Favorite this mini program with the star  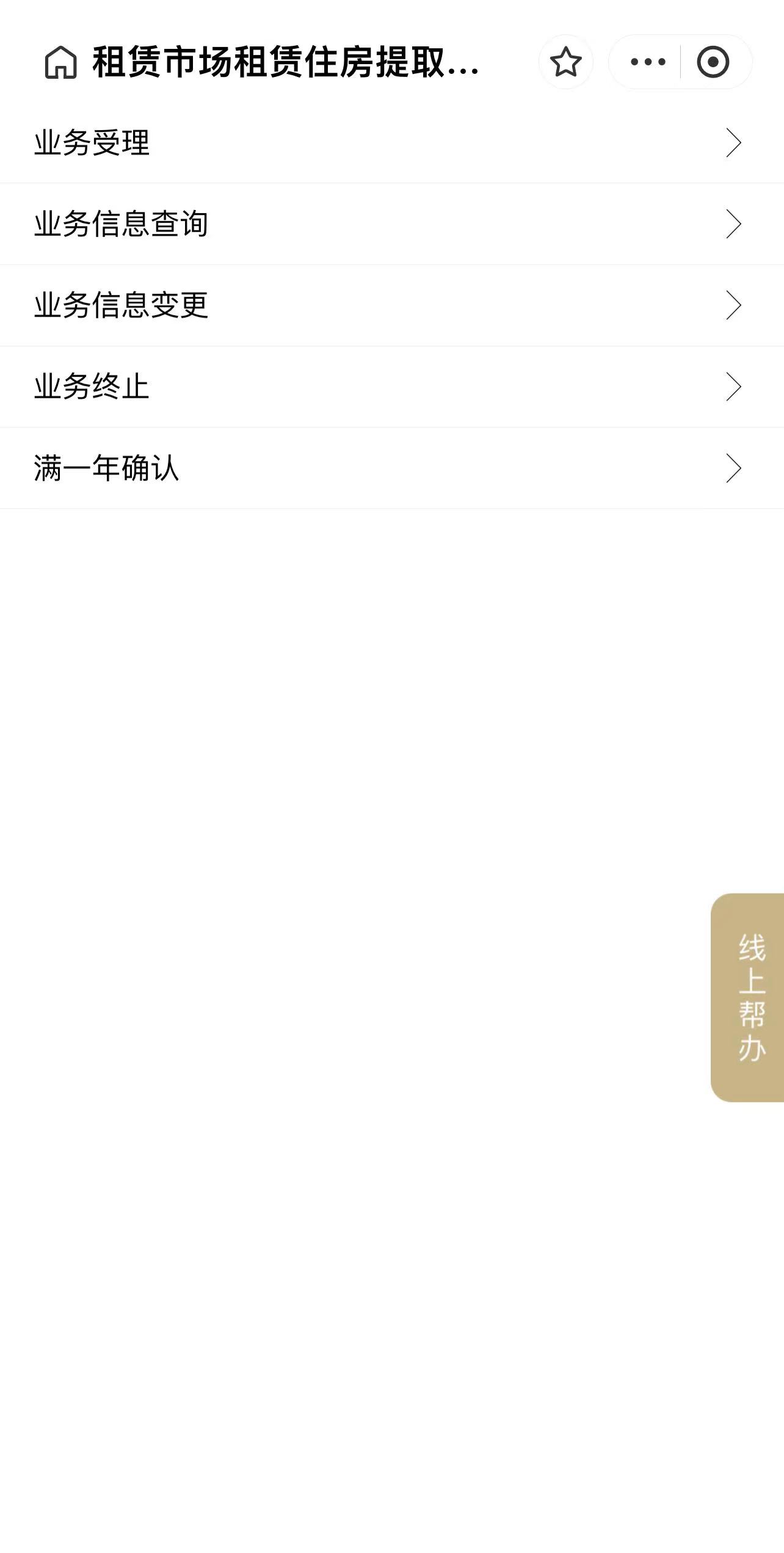pos(565,62)
